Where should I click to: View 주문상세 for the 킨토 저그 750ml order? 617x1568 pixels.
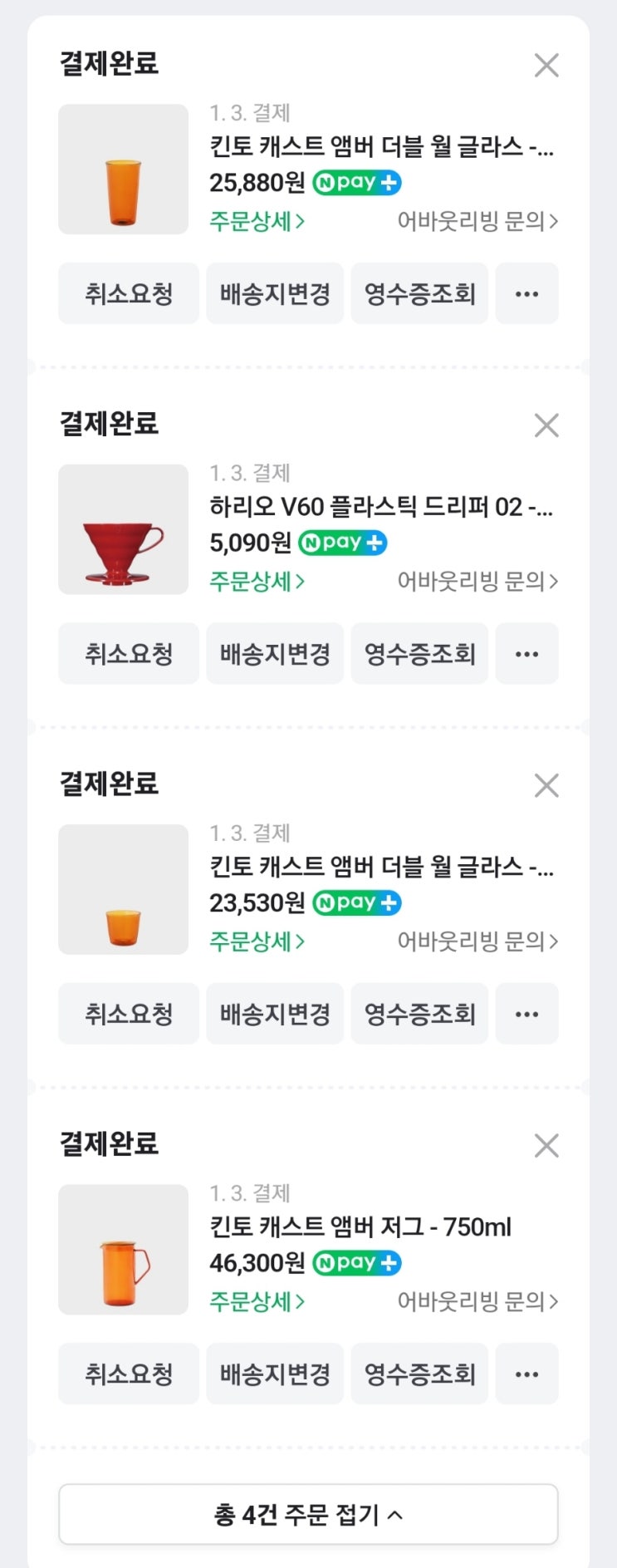pyautogui.click(x=257, y=1301)
